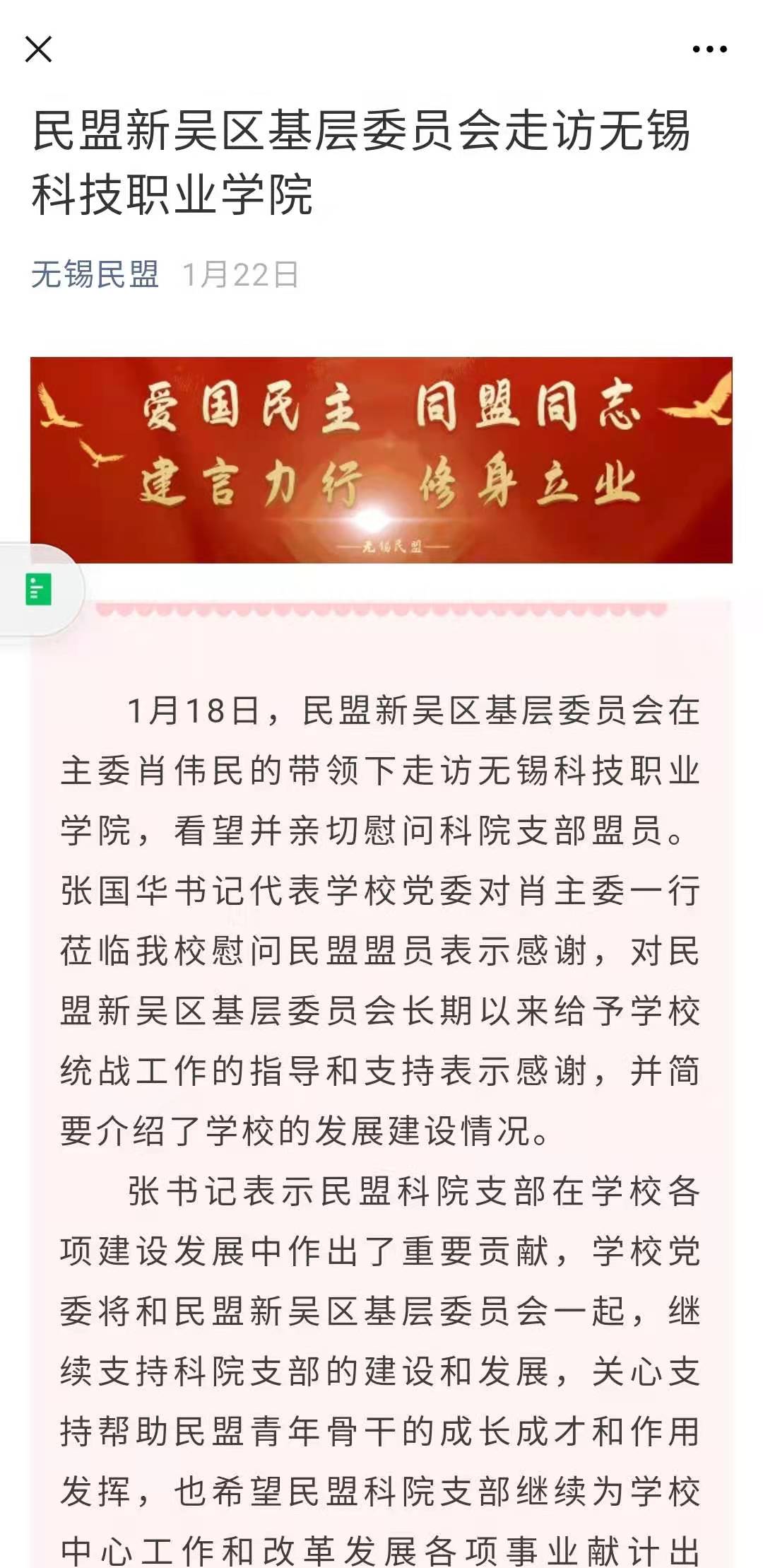Open the 无锡民盟 account profile
Screen dimensions: 763x1568
[95, 274]
